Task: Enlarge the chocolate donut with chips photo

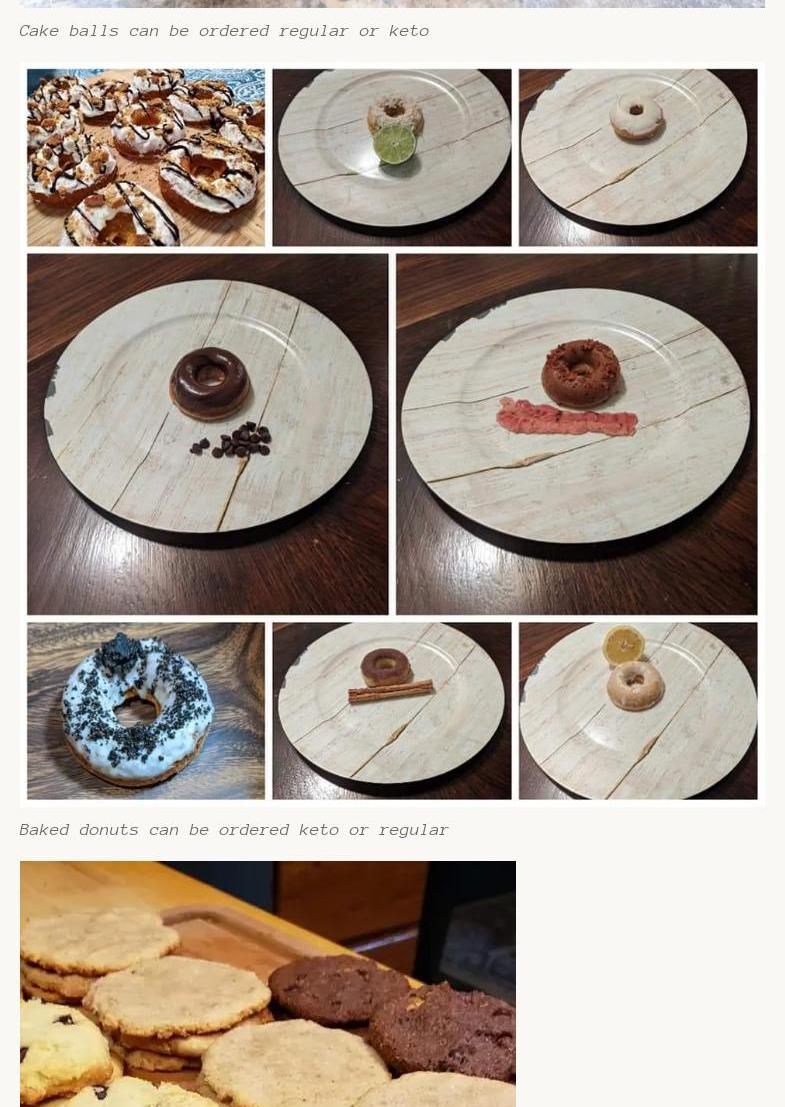Action: [207, 433]
